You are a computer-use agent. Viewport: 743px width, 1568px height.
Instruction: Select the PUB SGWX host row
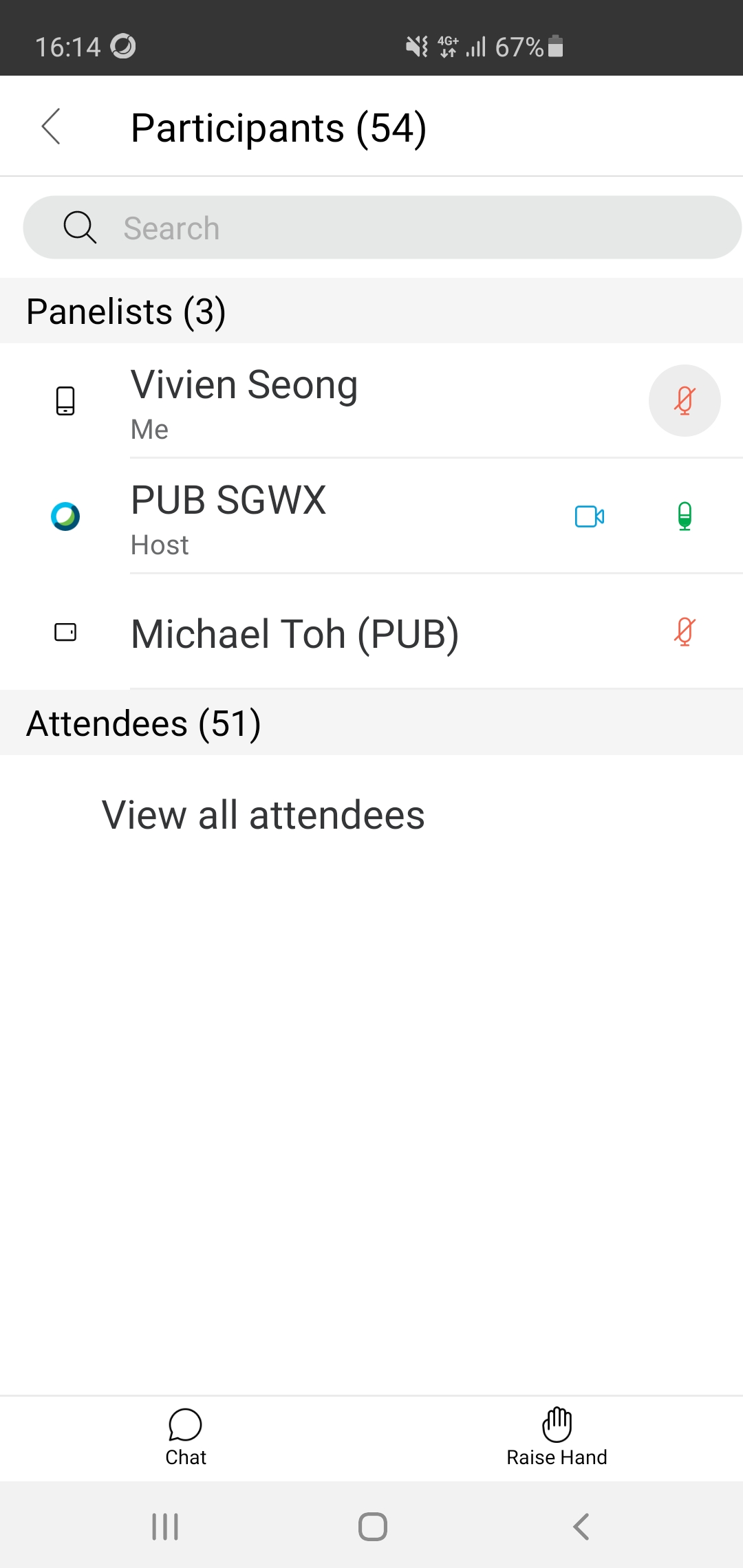371,516
